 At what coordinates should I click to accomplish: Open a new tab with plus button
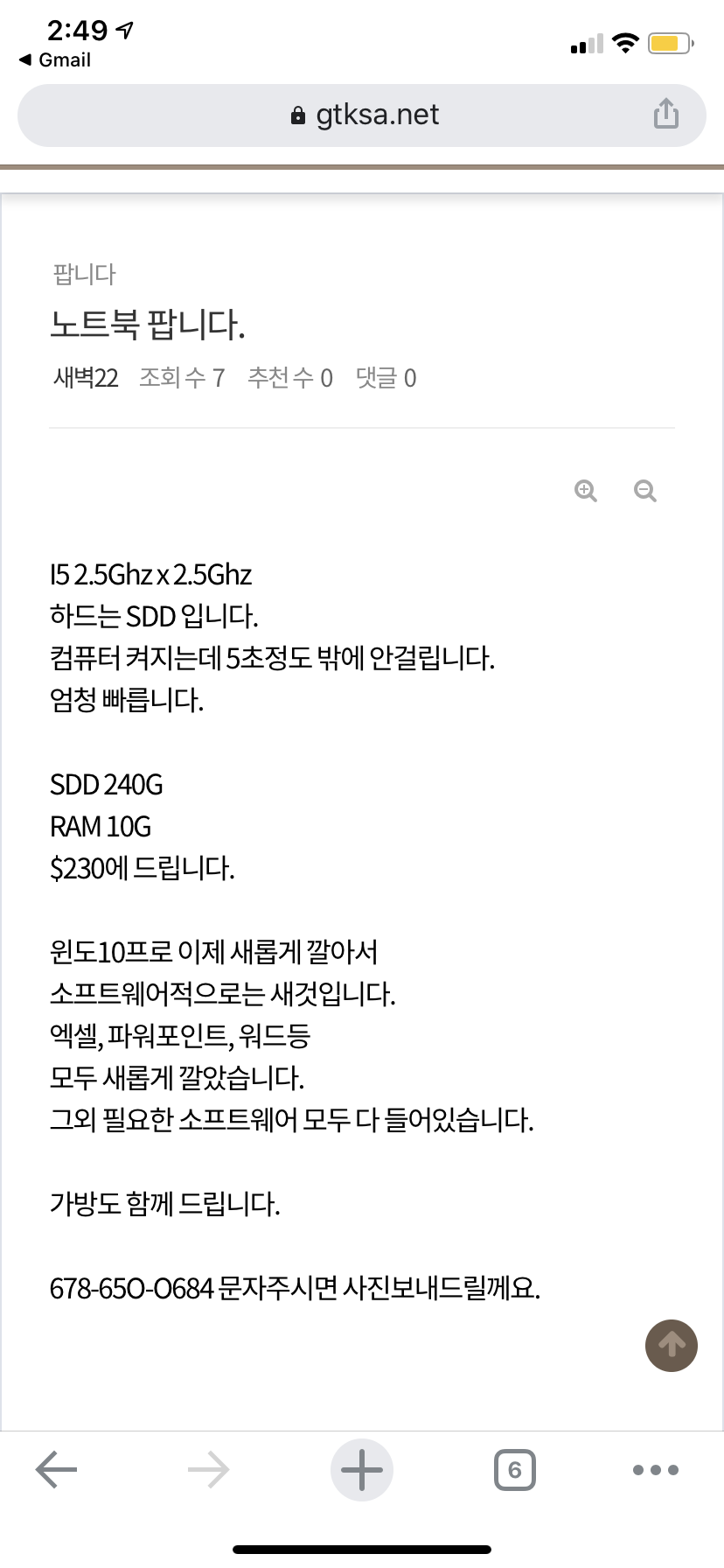(x=362, y=1470)
